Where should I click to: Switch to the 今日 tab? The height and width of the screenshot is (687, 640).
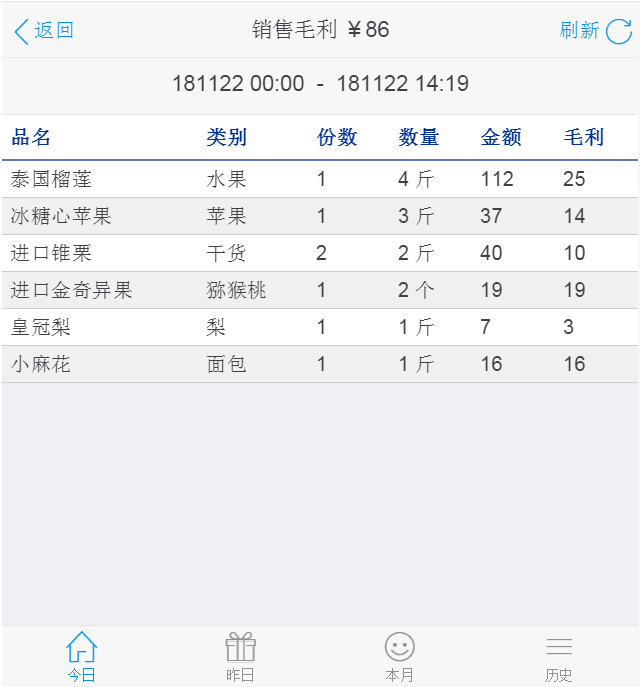click(81, 657)
